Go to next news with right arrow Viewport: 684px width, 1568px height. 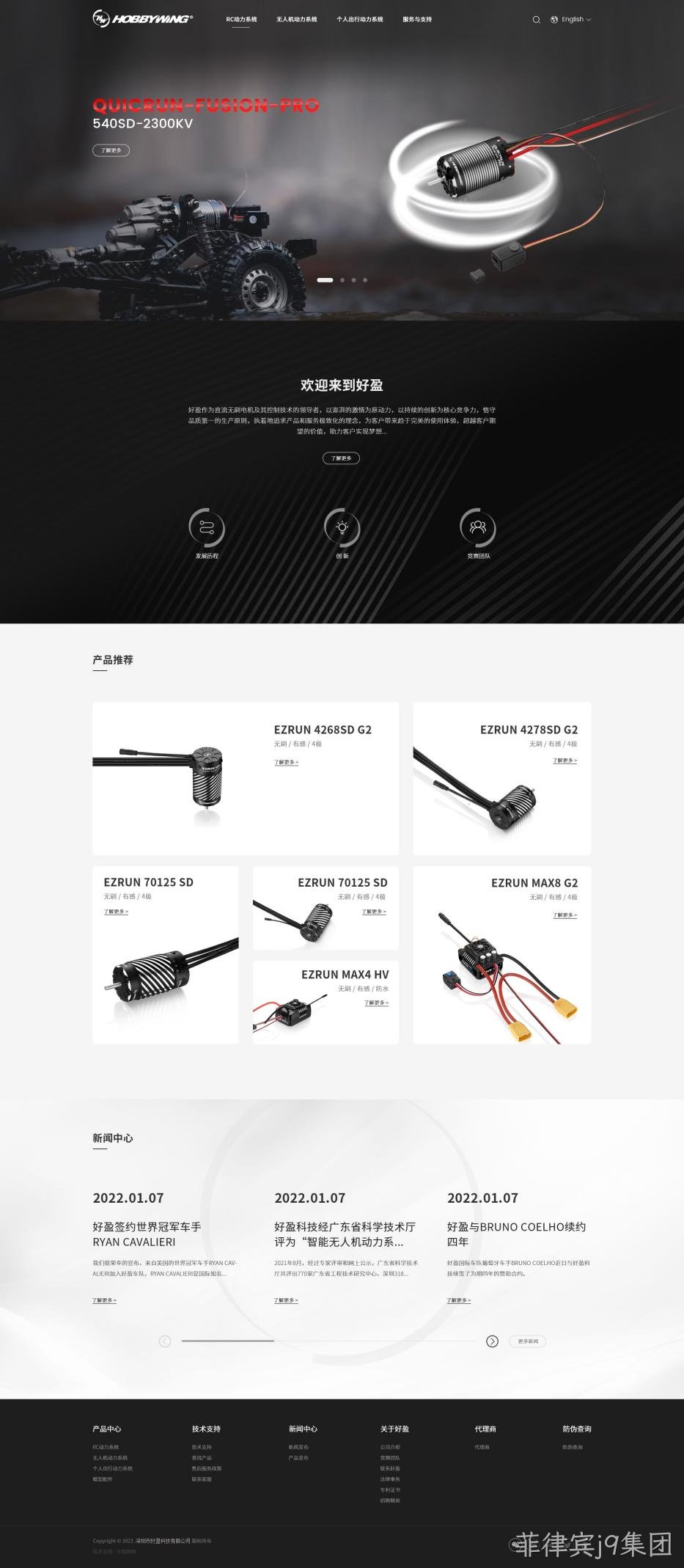coord(493,1341)
